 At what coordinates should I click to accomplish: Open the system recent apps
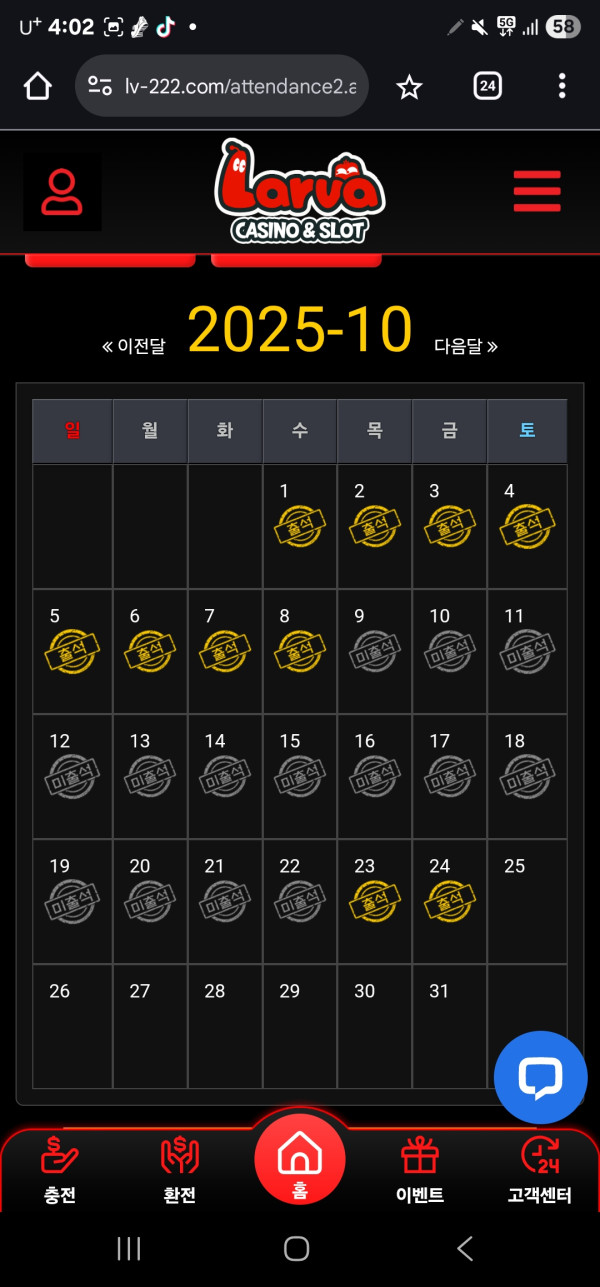[129, 1247]
